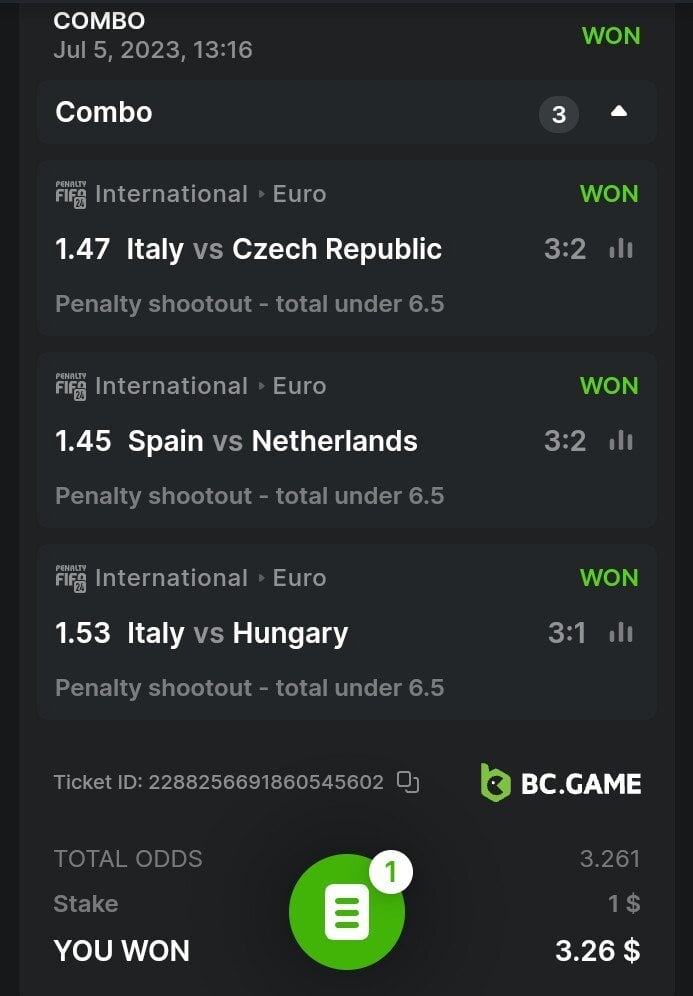Open the Italy vs Czech Republic match
The image size is (693, 996).
[284, 249]
